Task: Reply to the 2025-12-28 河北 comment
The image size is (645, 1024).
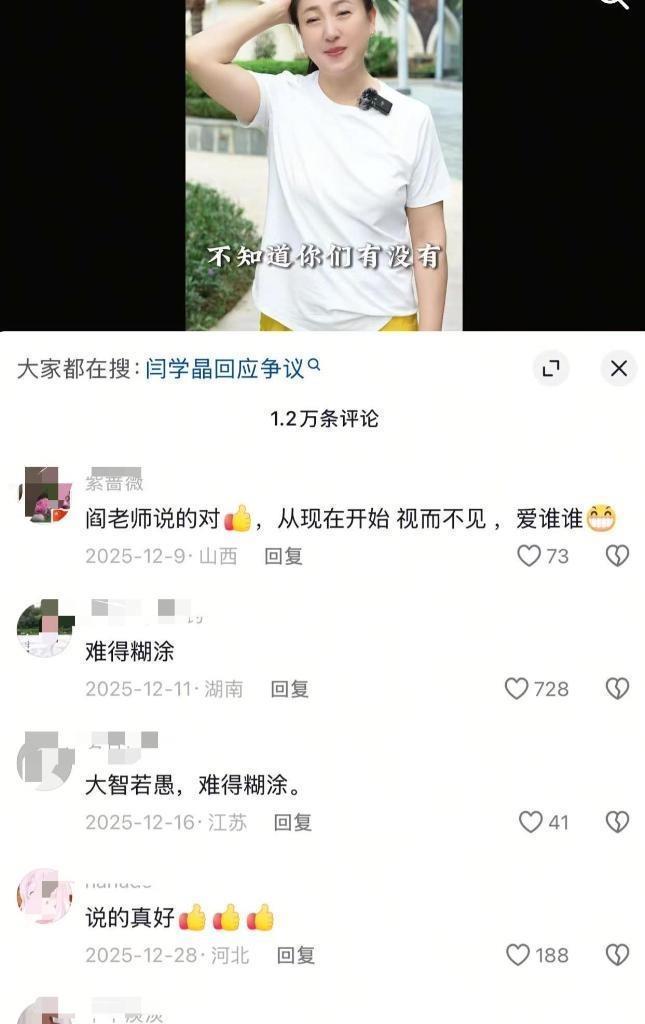Action: tap(296, 955)
